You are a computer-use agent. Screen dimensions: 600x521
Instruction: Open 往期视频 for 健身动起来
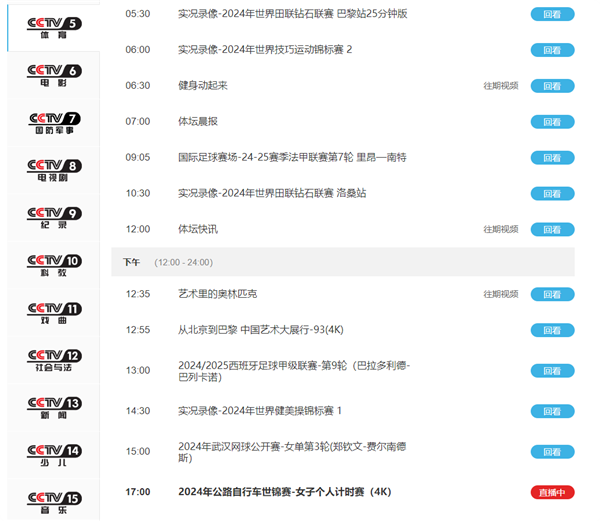[501, 86]
